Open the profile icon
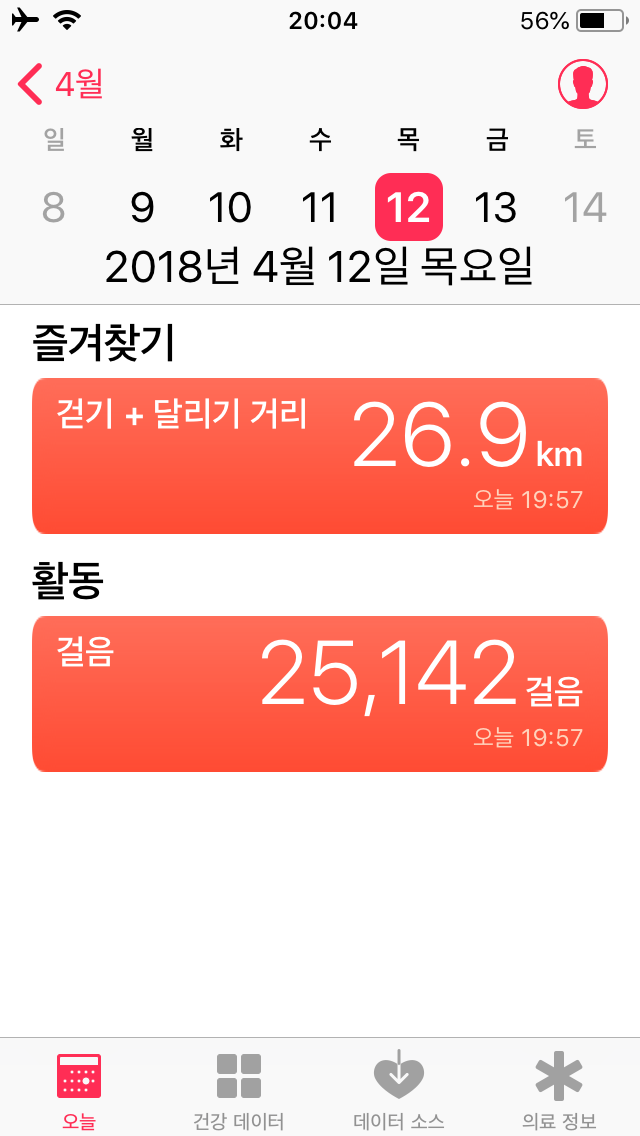 pyautogui.click(x=583, y=84)
